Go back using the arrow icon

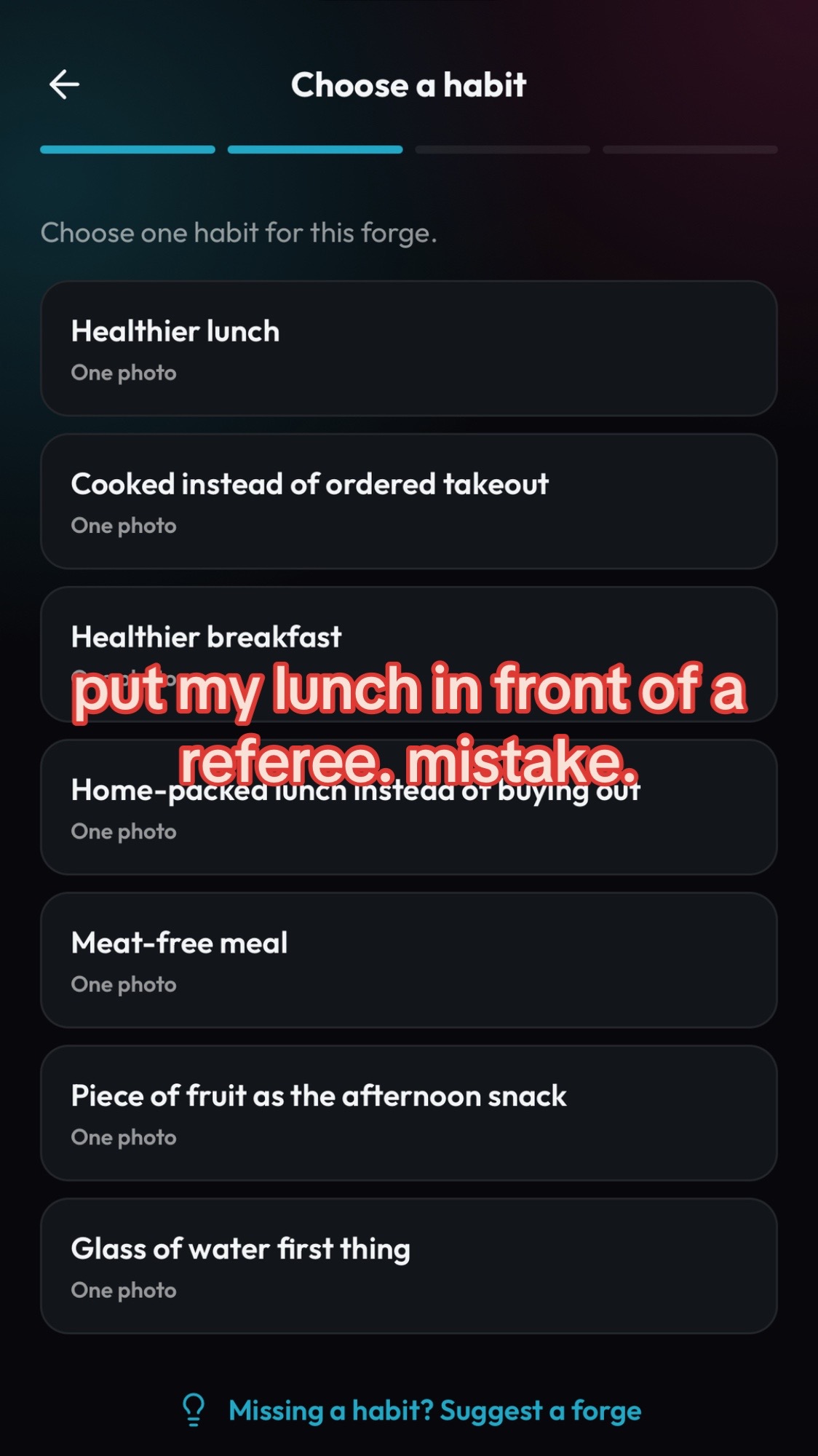pyautogui.click(x=64, y=84)
